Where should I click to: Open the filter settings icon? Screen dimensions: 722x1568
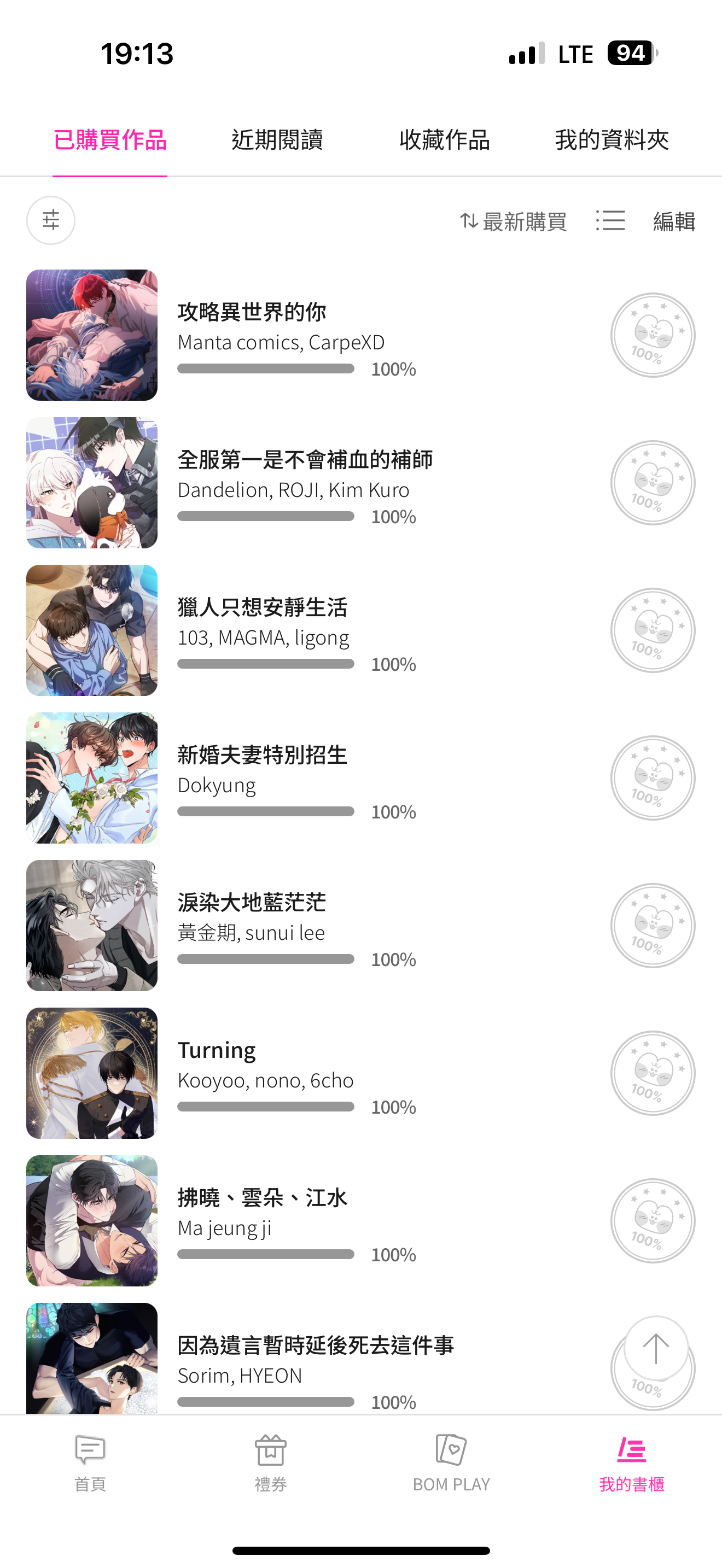pos(50,220)
